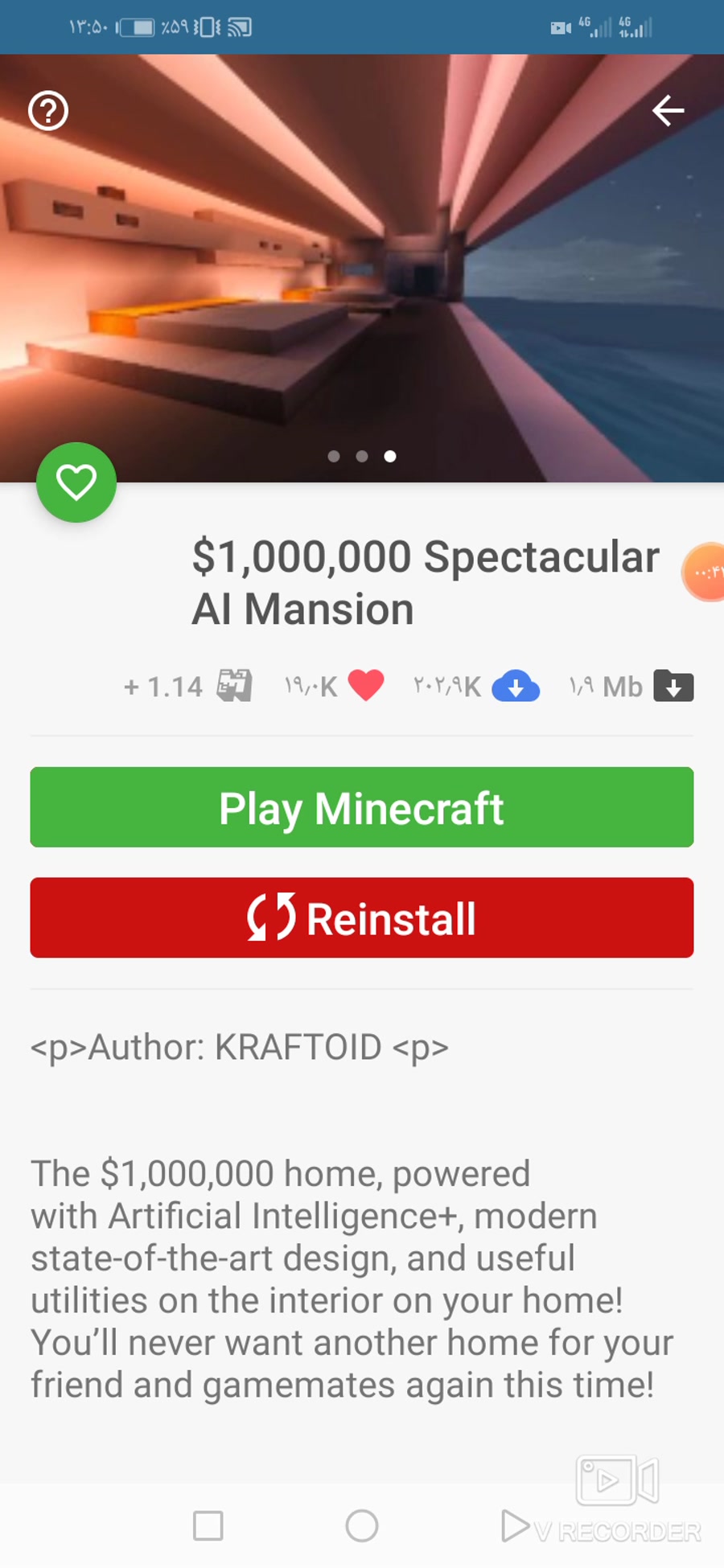Open the help question mark icon

(x=48, y=111)
